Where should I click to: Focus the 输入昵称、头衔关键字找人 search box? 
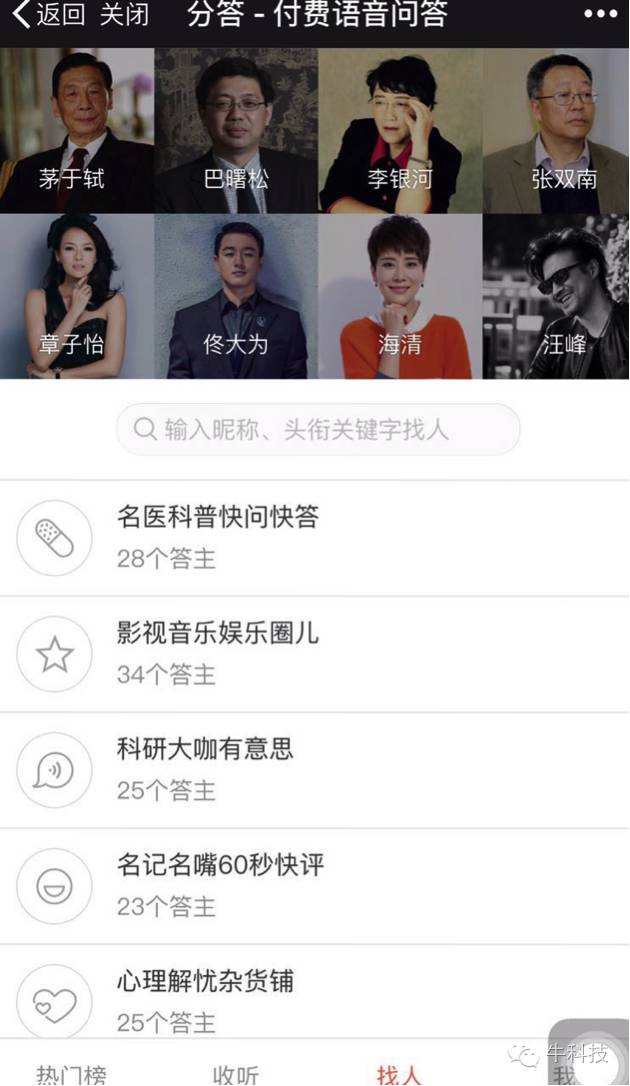point(318,430)
